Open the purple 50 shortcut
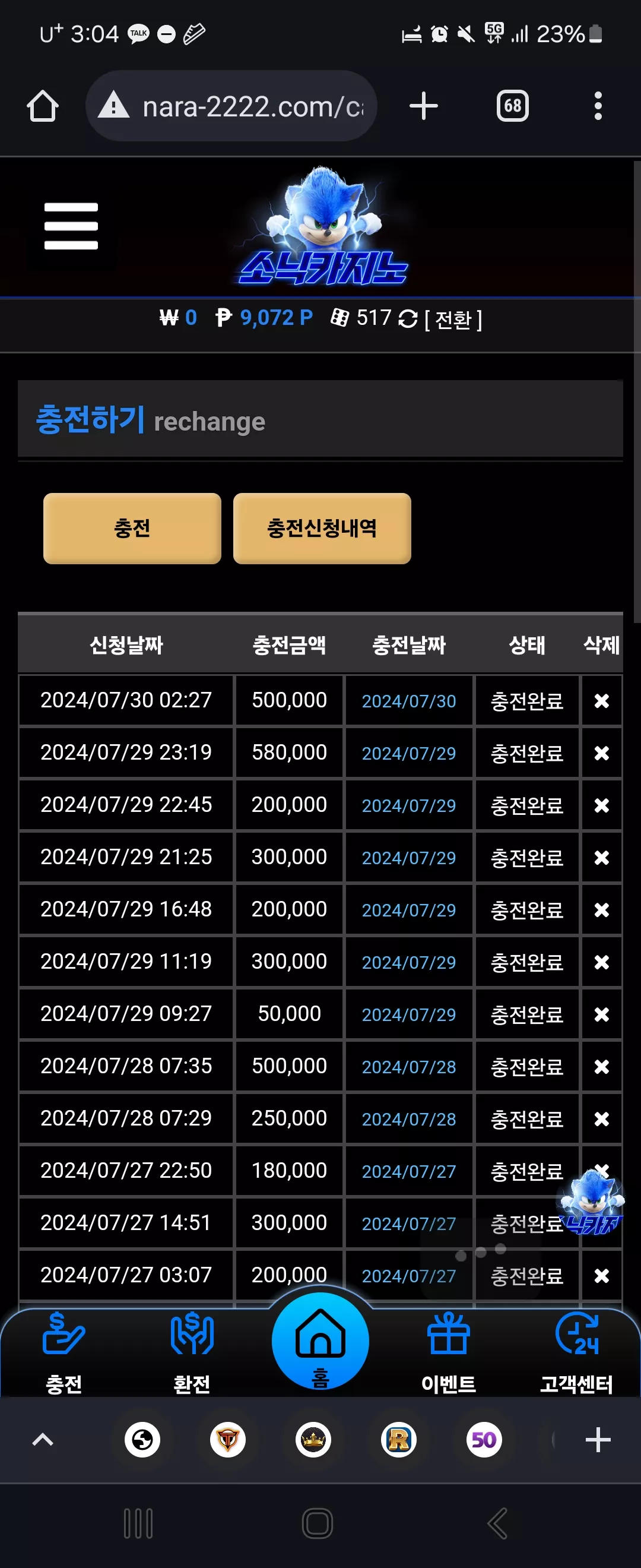Image resolution: width=641 pixels, height=1568 pixels. [484, 1440]
